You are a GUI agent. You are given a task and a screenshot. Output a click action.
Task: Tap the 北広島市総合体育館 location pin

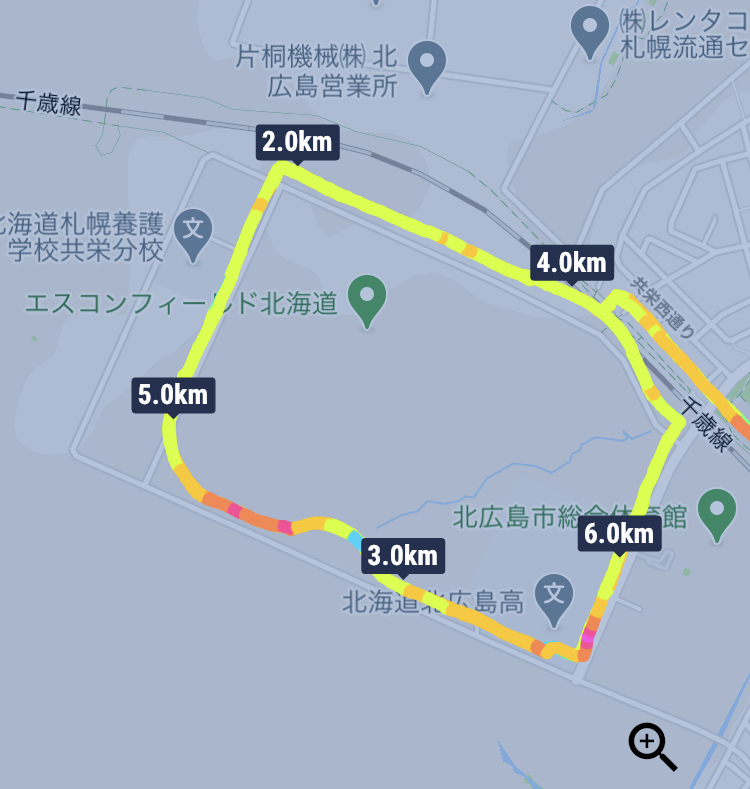[716, 512]
